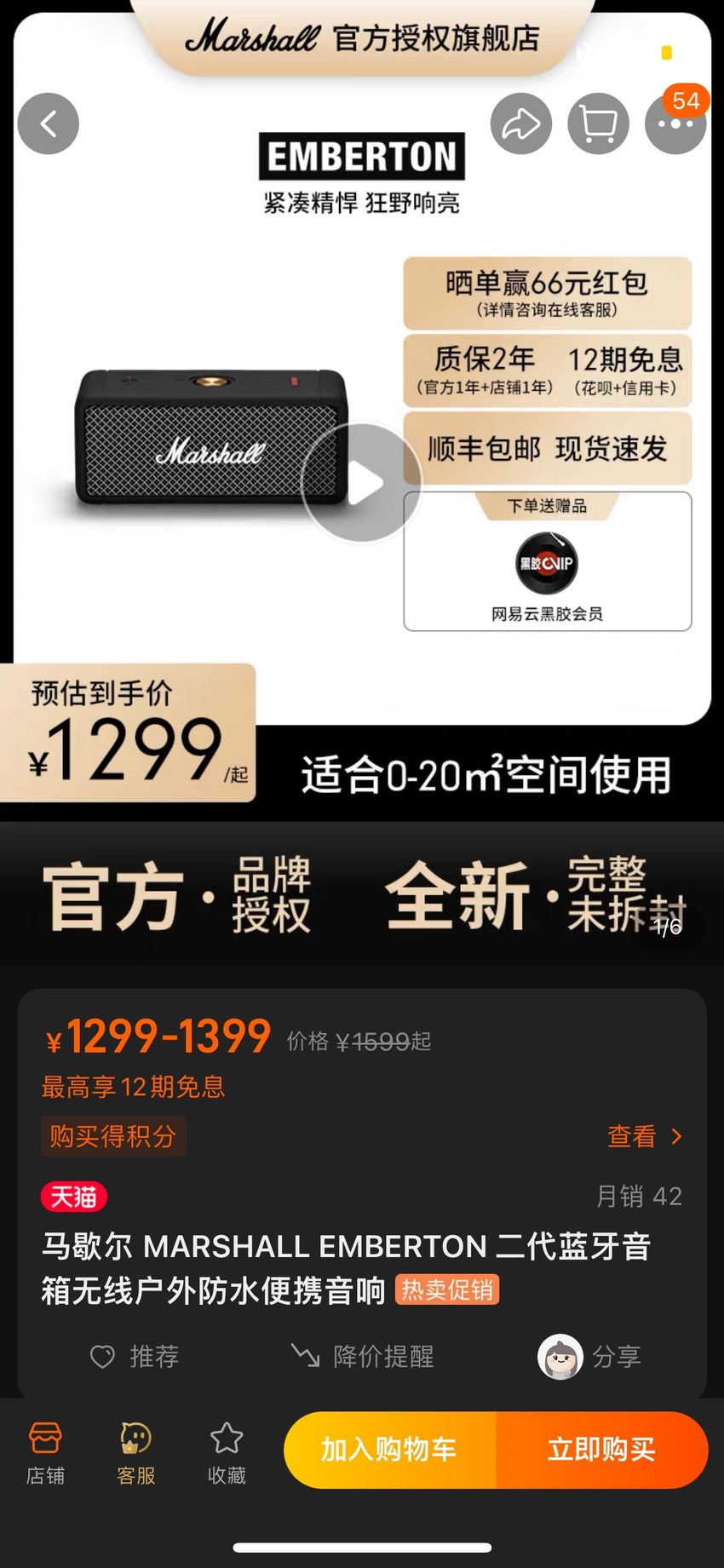Screen dimensions: 724x1568
Task: Play the Emberton product video
Action: (x=362, y=482)
